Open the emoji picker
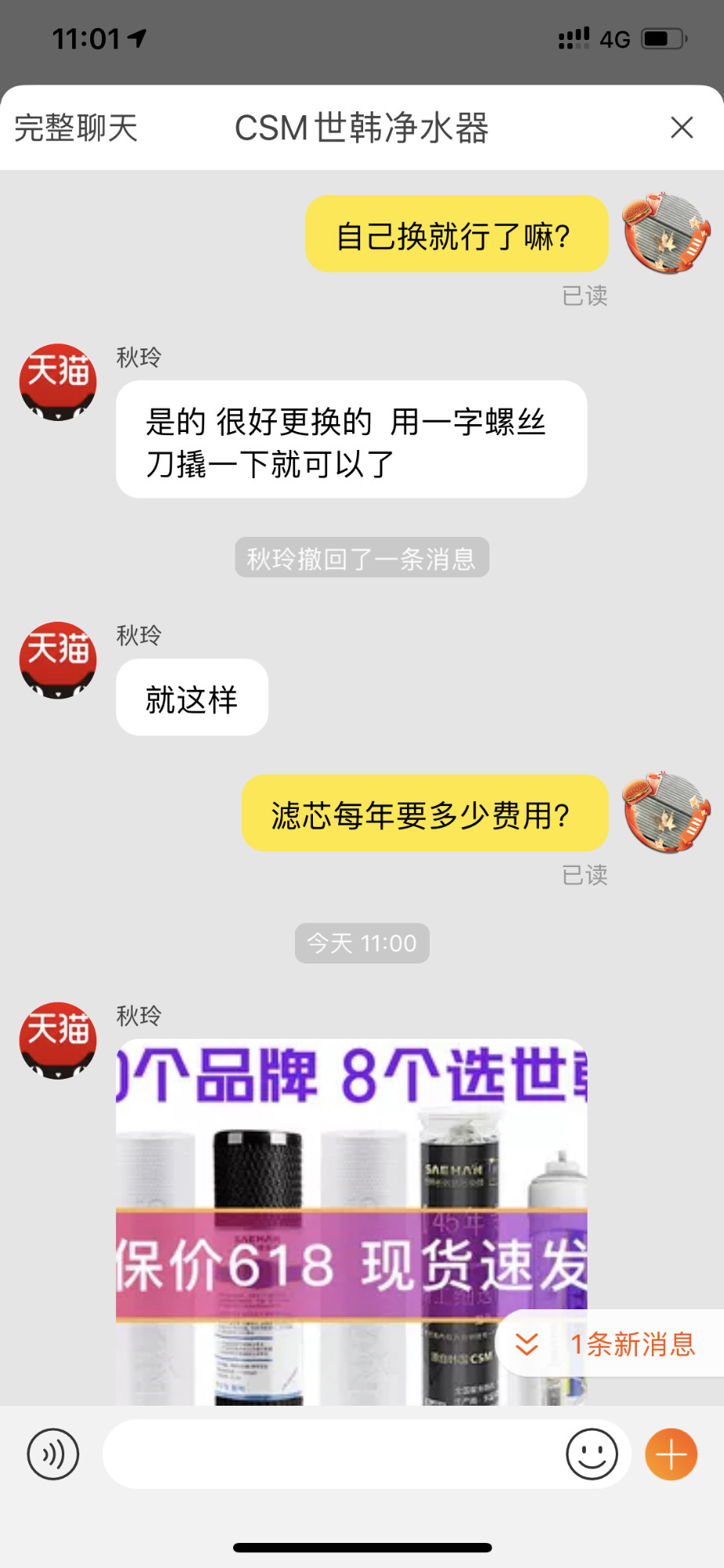The image size is (724, 1568). click(x=591, y=1454)
